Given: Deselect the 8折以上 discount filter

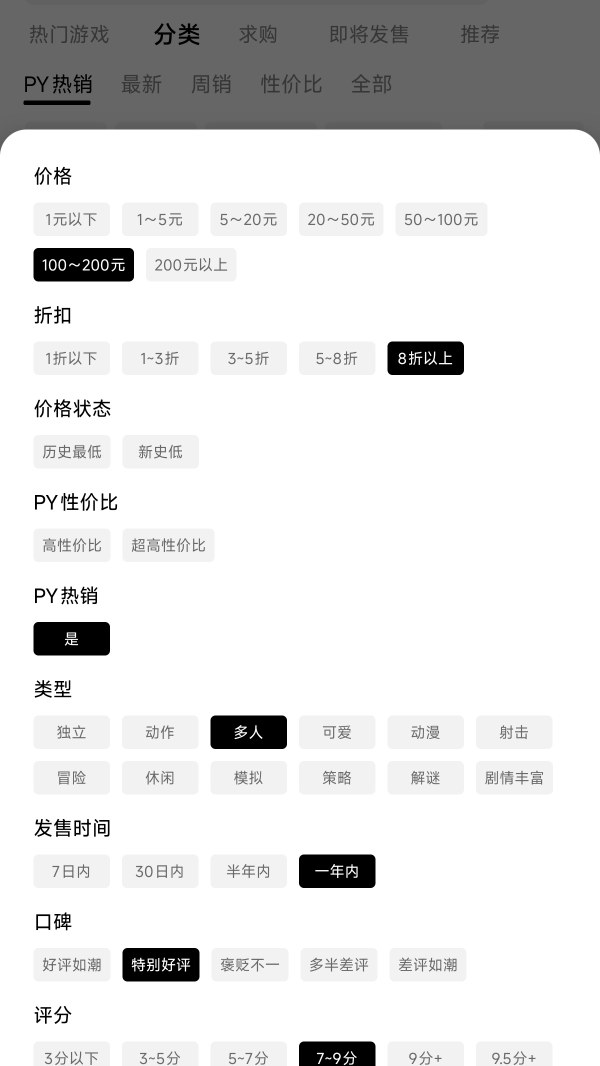Looking at the screenshot, I should click(x=425, y=358).
